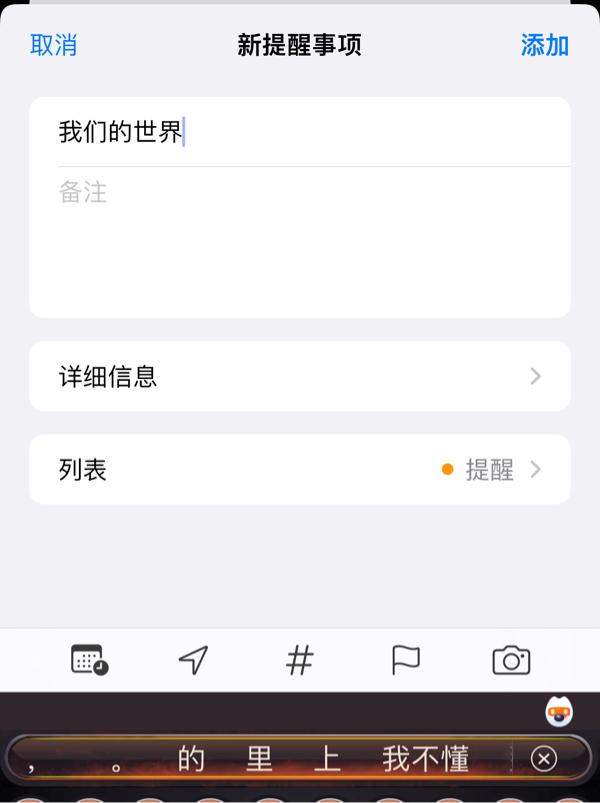Screen dimensions: 600x803
Task: Set date with the calendar icon
Action: [89, 660]
